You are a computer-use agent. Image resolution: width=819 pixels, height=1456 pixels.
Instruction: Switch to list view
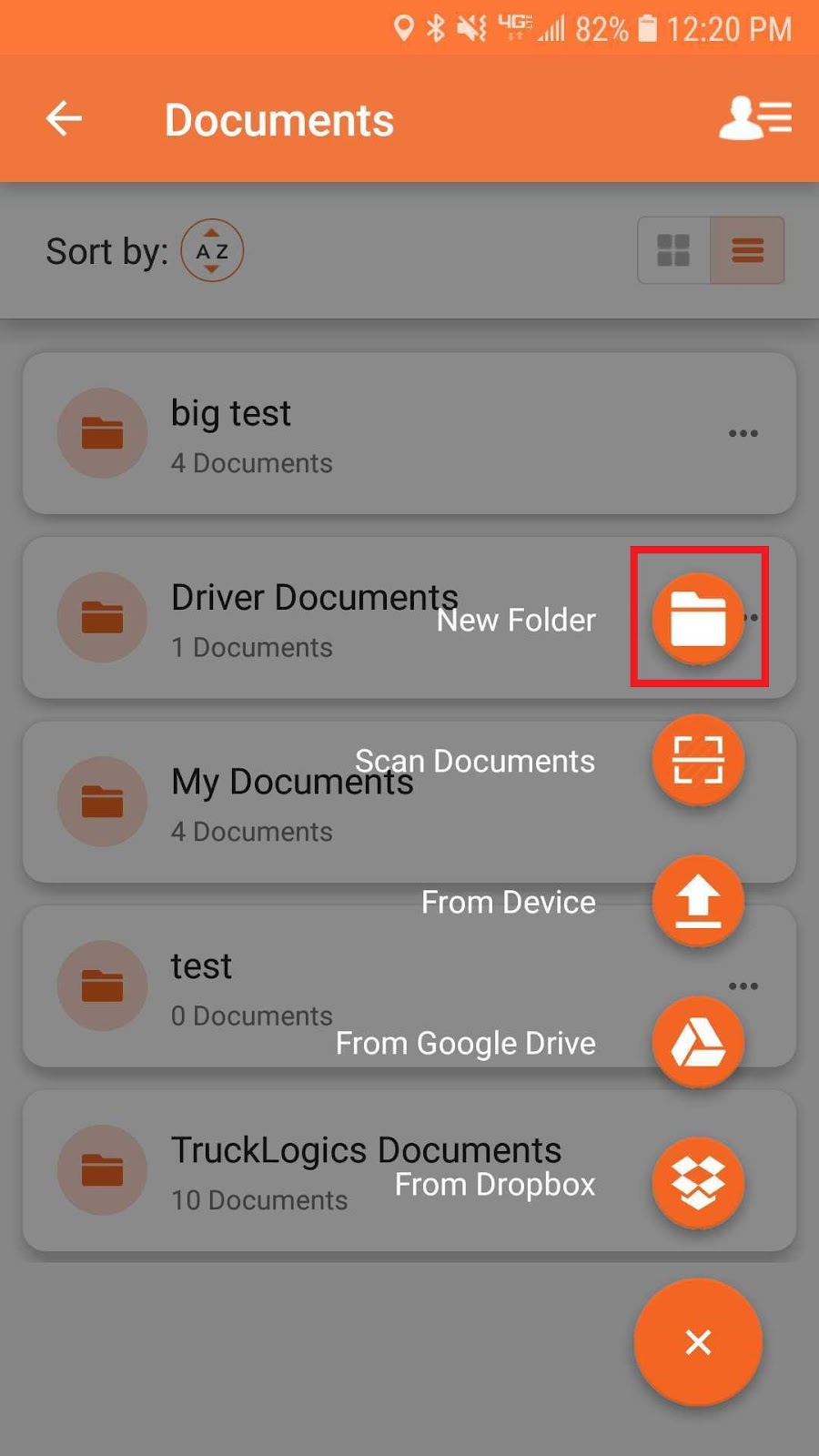point(747,250)
